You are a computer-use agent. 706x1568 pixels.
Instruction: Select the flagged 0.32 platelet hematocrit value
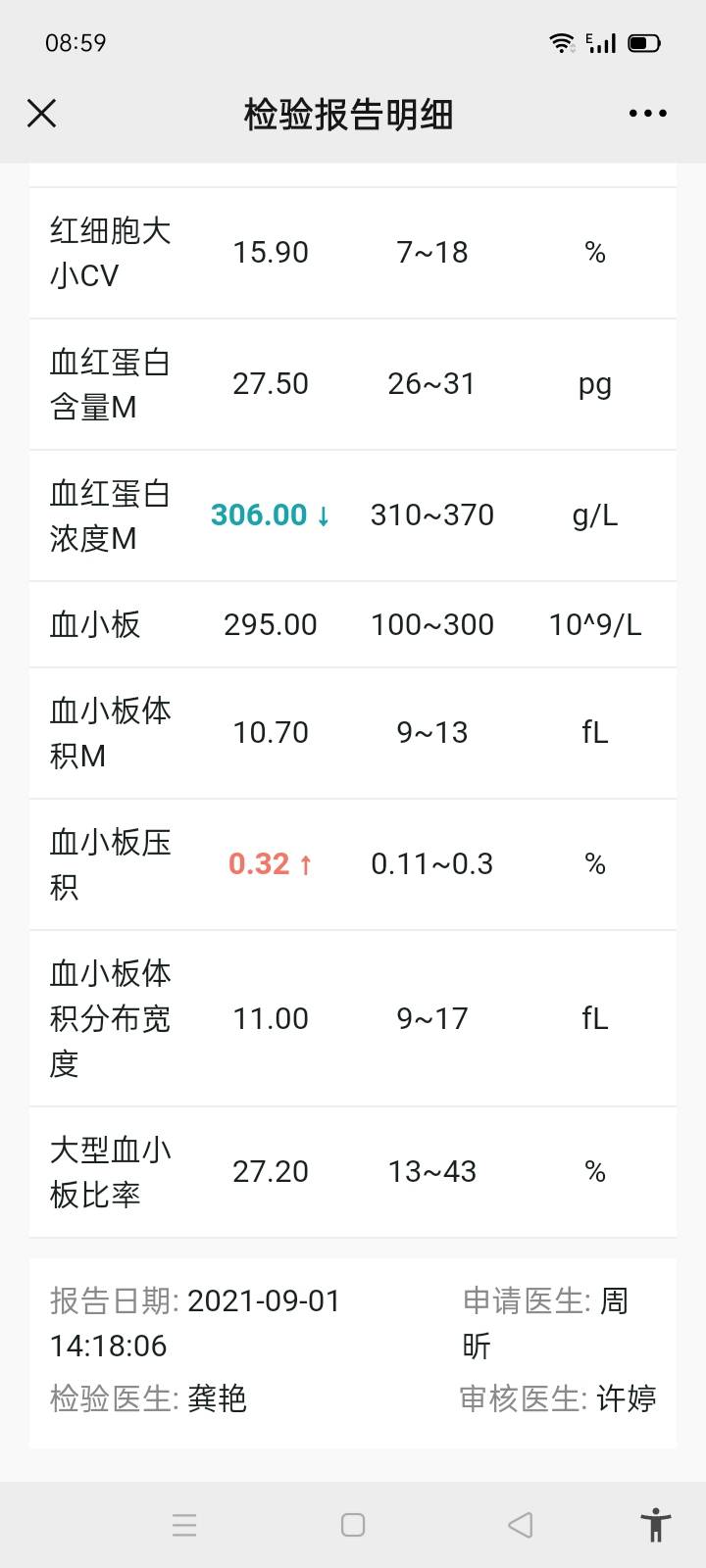(260, 864)
